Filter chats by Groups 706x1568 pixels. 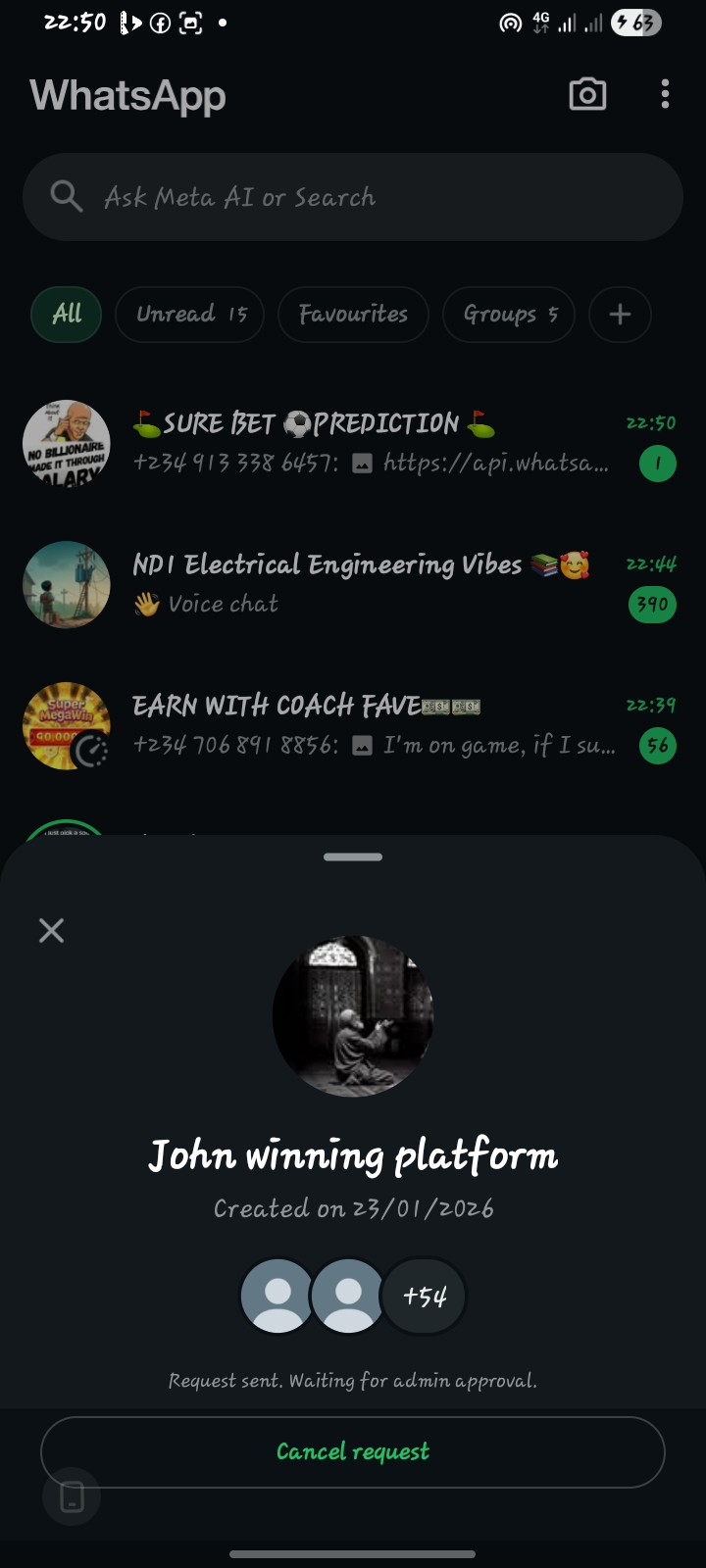click(x=509, y=315)
